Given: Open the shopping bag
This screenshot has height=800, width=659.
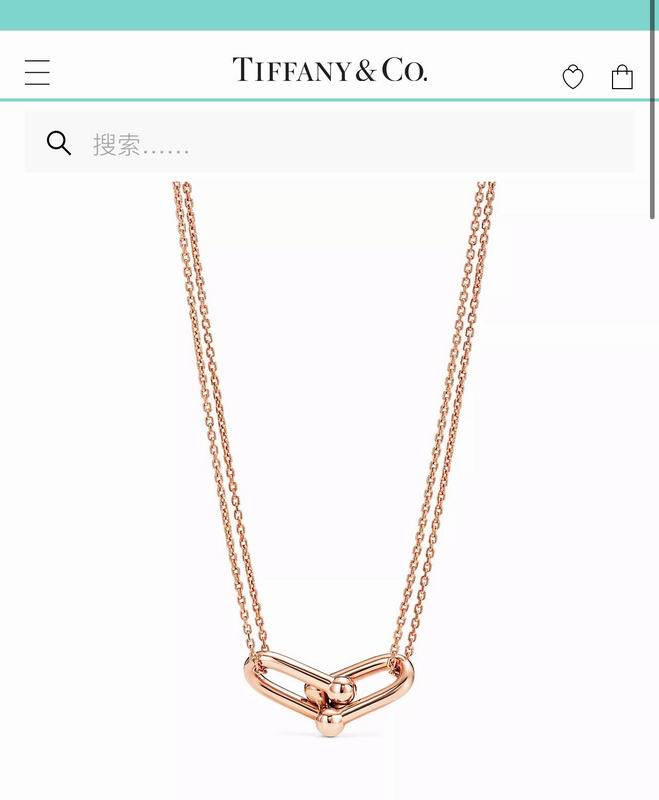Looking at the screenshot, I should pos(622,77).
